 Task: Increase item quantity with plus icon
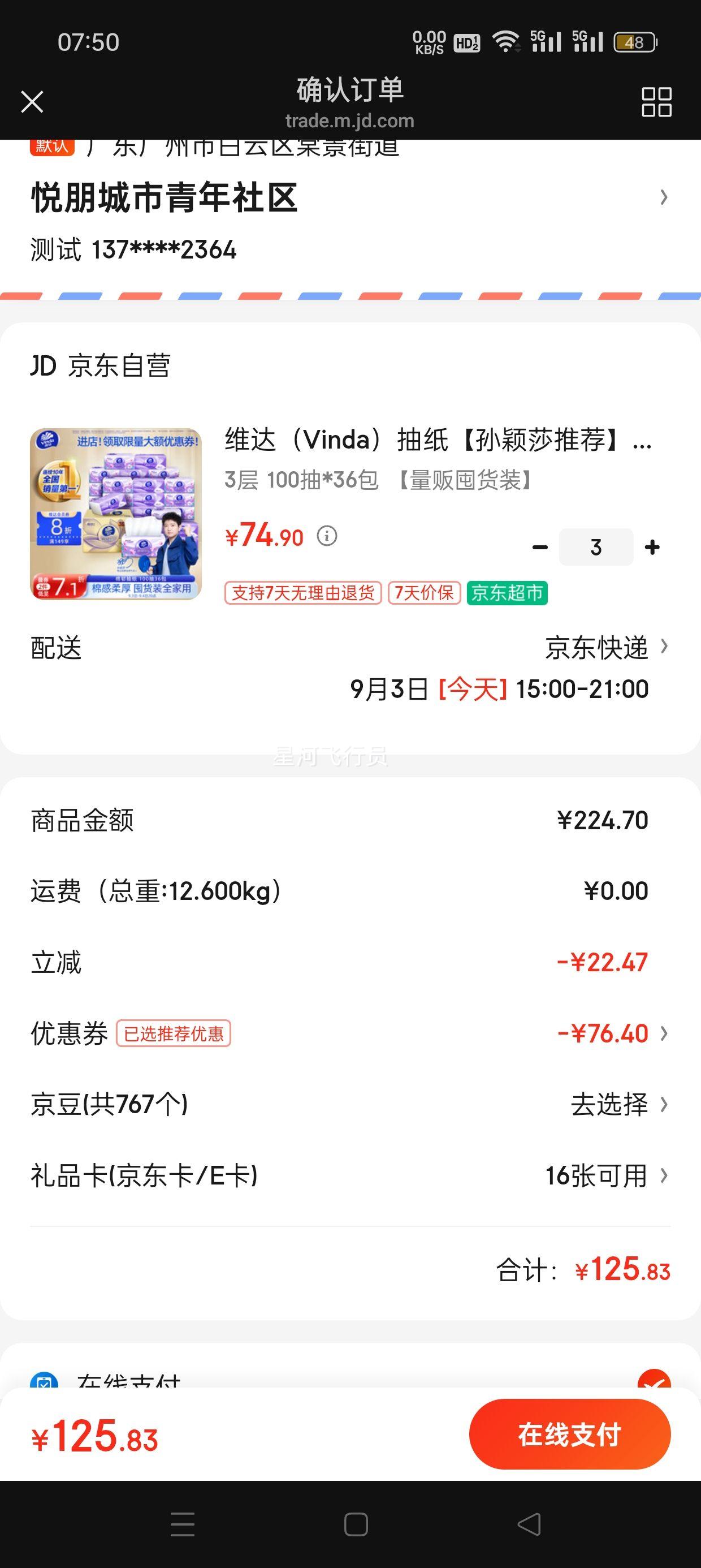coord(652,546)
